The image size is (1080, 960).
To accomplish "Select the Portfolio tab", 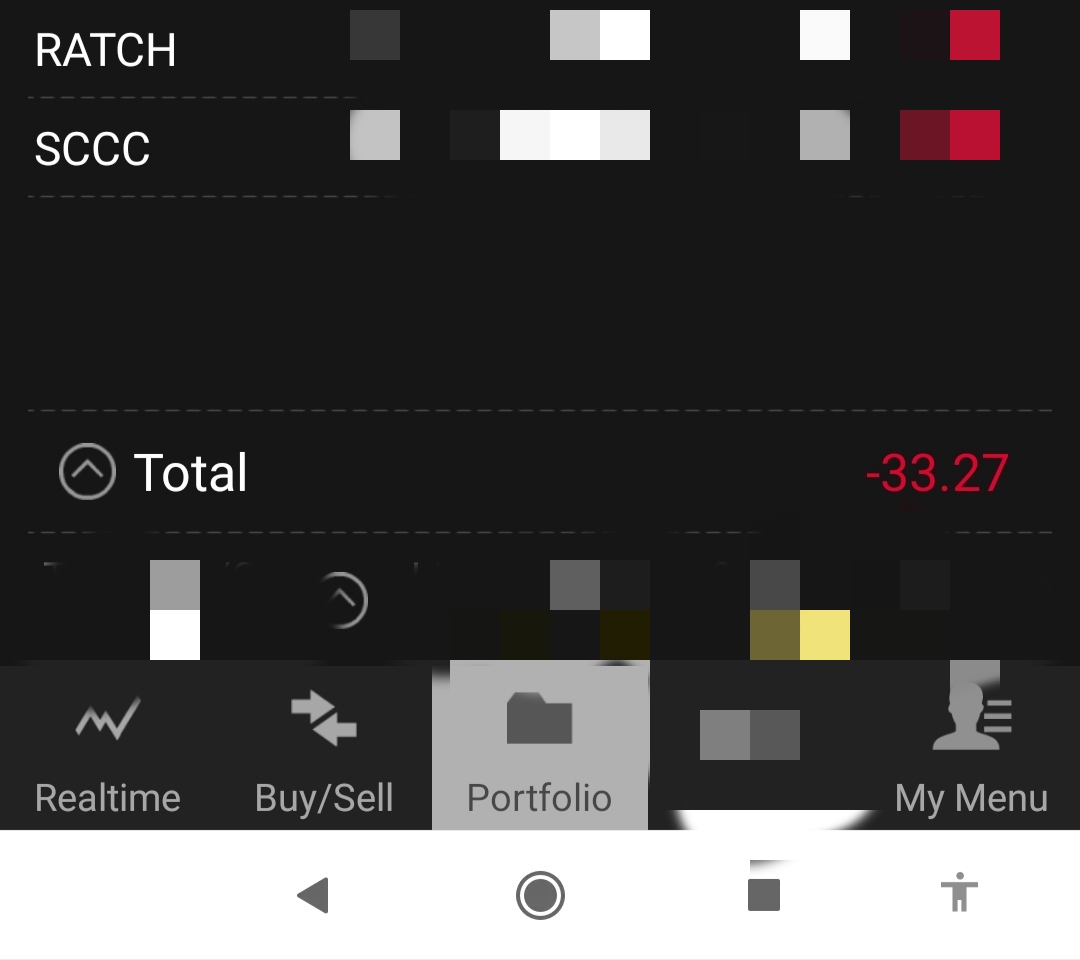I will click(x=540, y=750).
